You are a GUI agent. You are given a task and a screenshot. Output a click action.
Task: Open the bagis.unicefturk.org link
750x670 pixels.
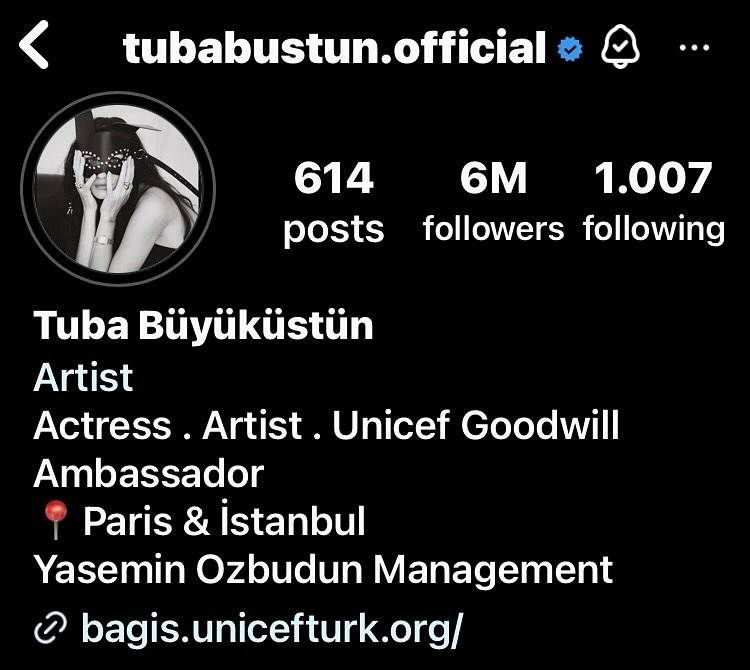click(x=272, y=628)
